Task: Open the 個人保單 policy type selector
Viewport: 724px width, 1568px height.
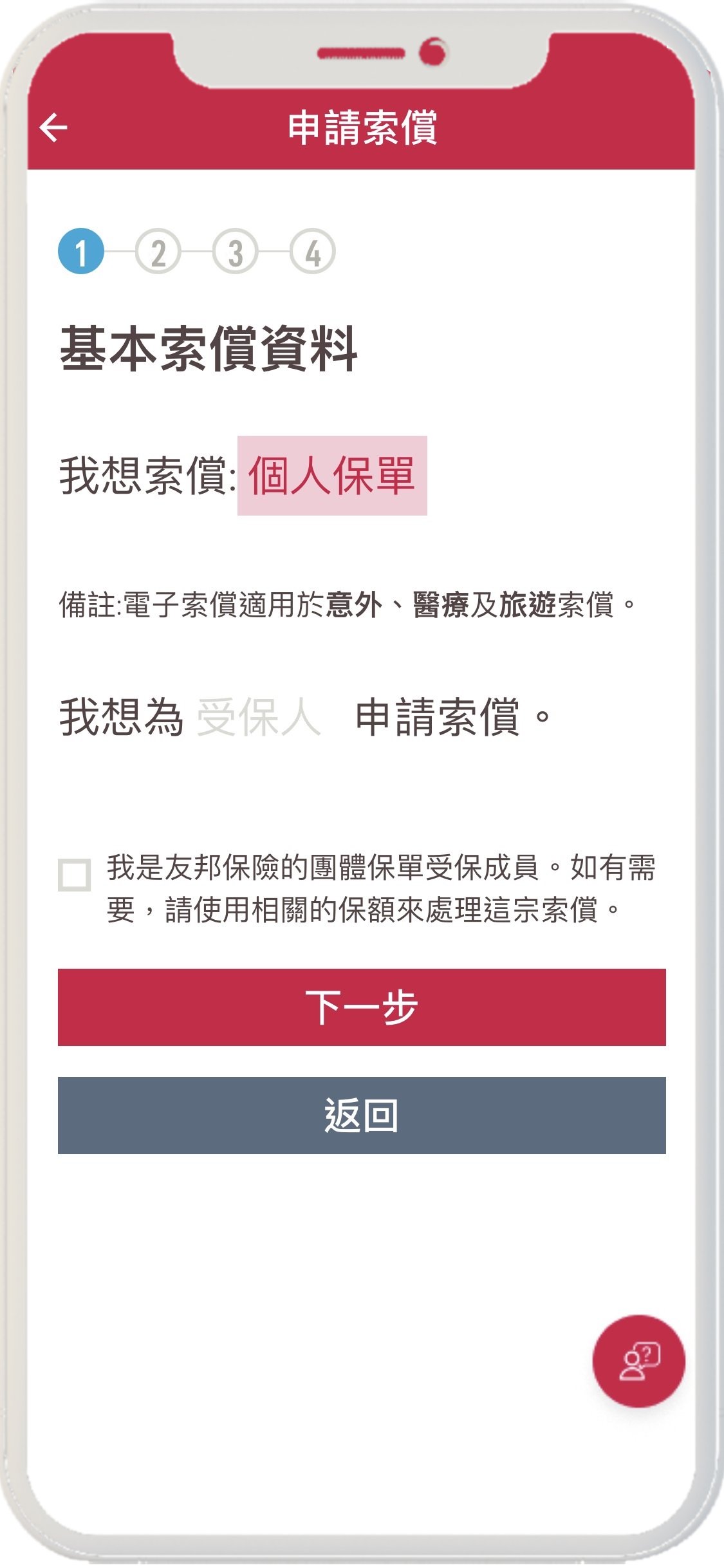Action: [332, 476]
